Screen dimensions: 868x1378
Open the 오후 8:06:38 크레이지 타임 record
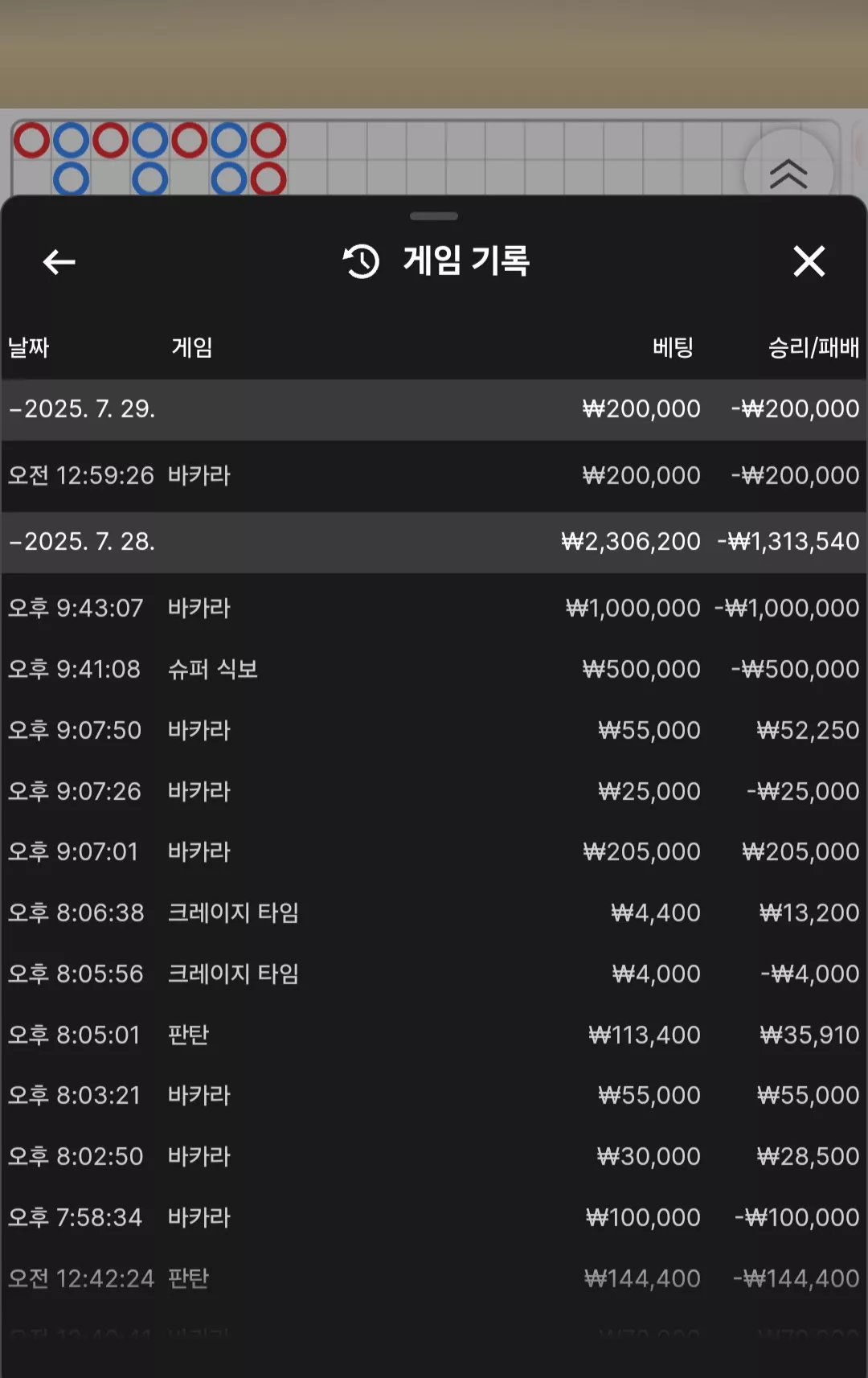(434, 913)
